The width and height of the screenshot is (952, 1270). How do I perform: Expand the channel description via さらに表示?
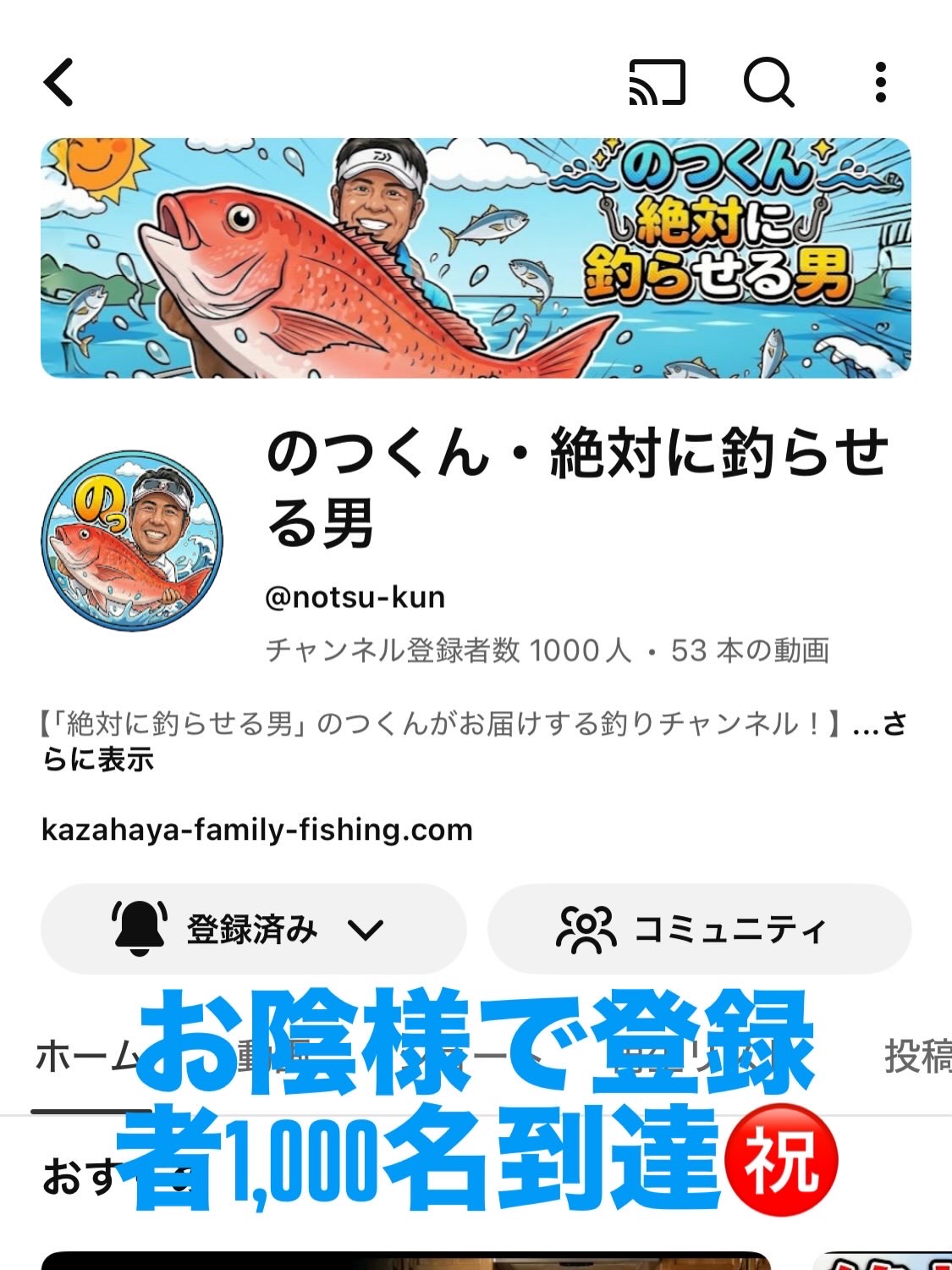point(99,759)
